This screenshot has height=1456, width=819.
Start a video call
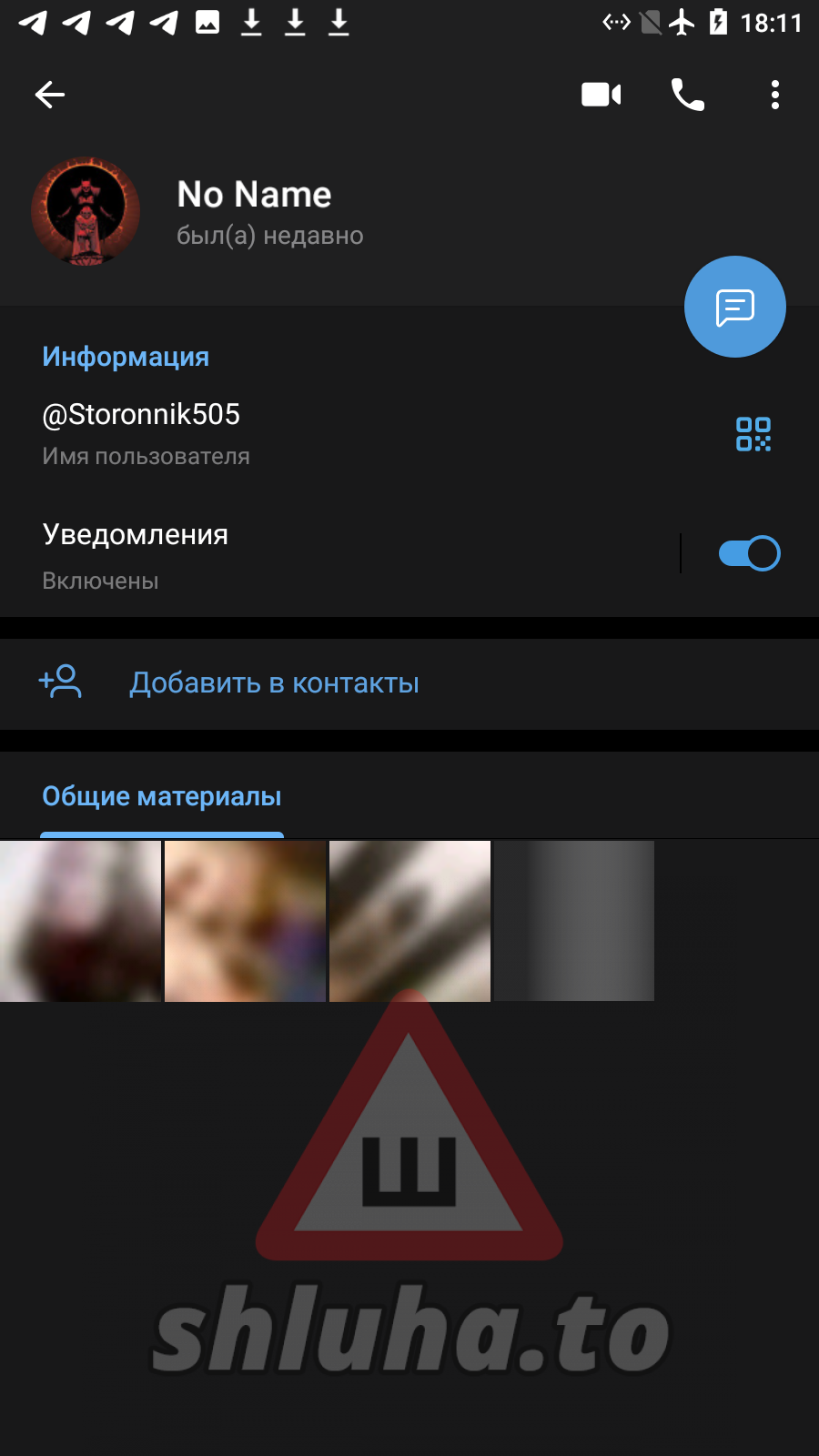[601, 95]
